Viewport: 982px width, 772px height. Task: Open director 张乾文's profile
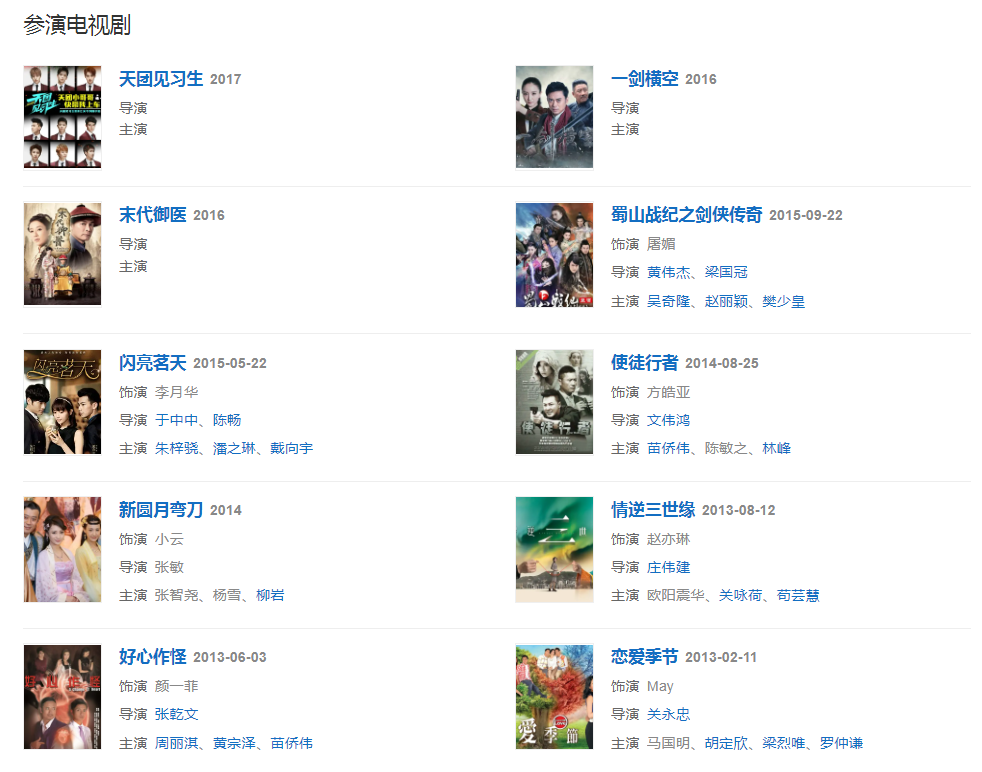pos(176,714)
